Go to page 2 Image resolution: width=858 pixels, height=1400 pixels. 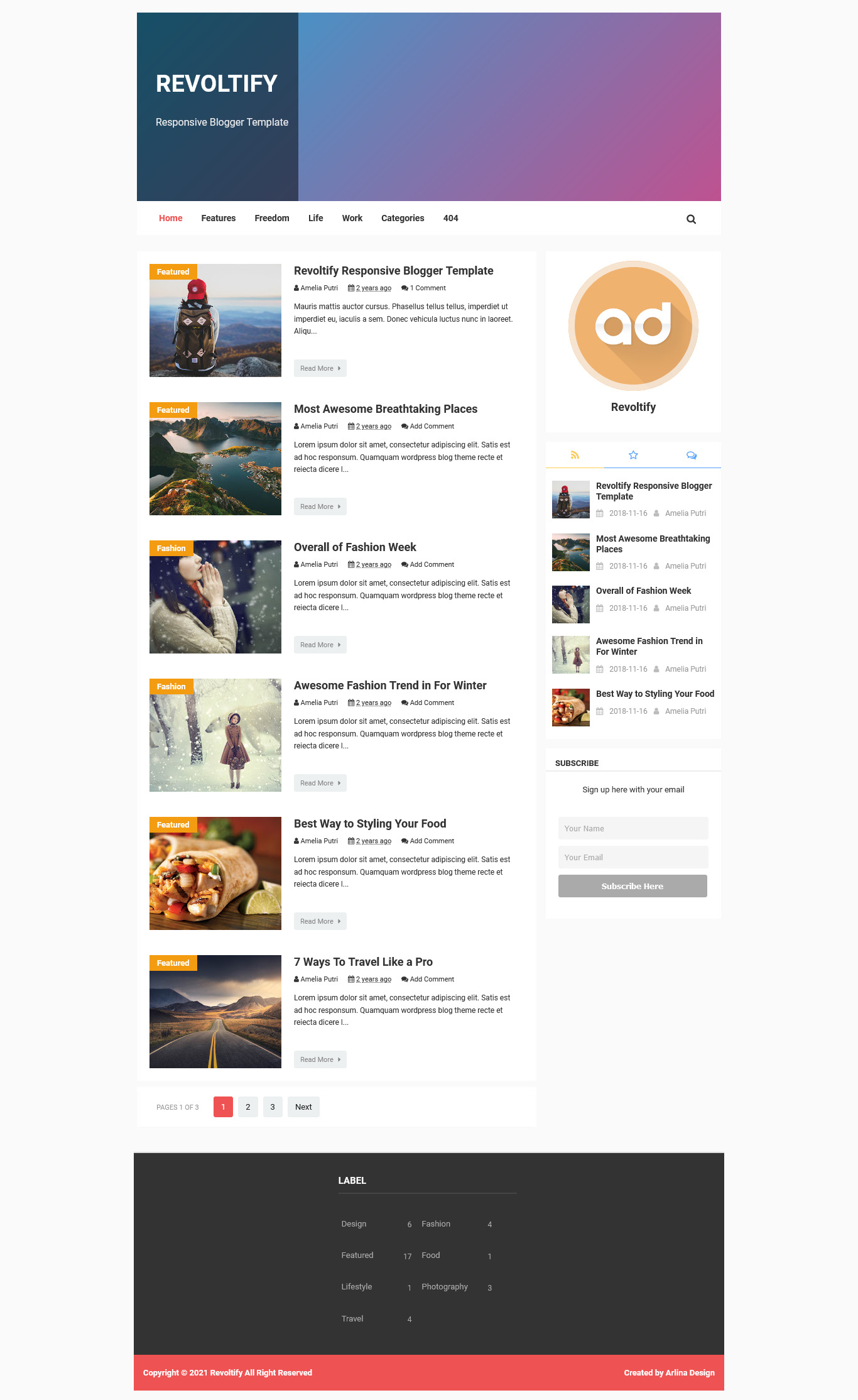pyautogui.click(x=248, y=1107)
